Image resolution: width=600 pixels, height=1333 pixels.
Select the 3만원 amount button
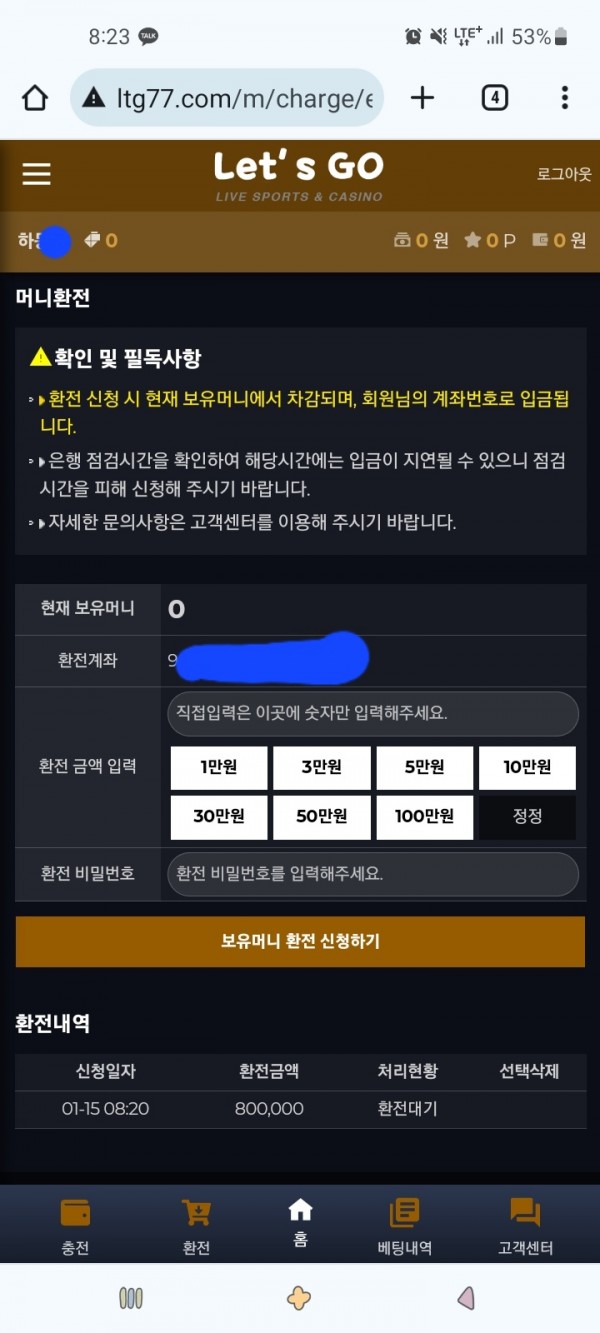[x=322, y=767]
